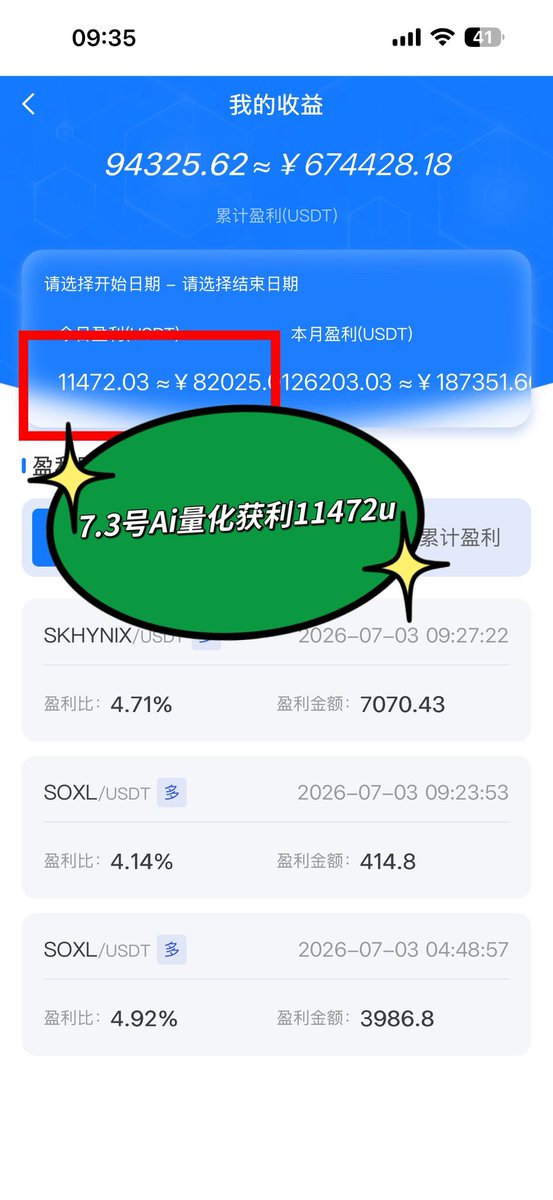
Task: Open the SOXL/USDT record from 09:23:53
Action: [276, 827]
